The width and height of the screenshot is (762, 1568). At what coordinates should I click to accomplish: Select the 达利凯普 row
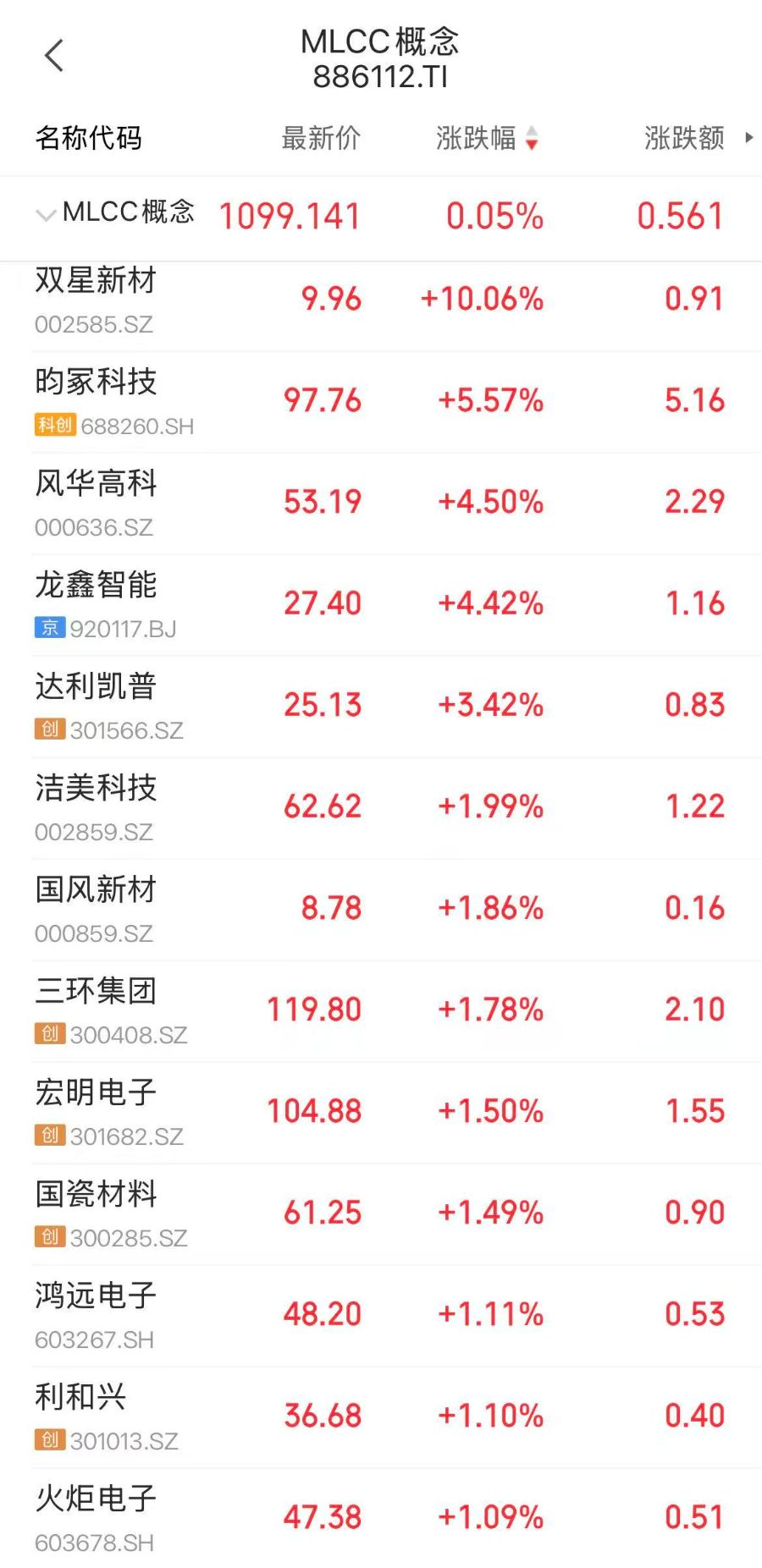(381, 707)
